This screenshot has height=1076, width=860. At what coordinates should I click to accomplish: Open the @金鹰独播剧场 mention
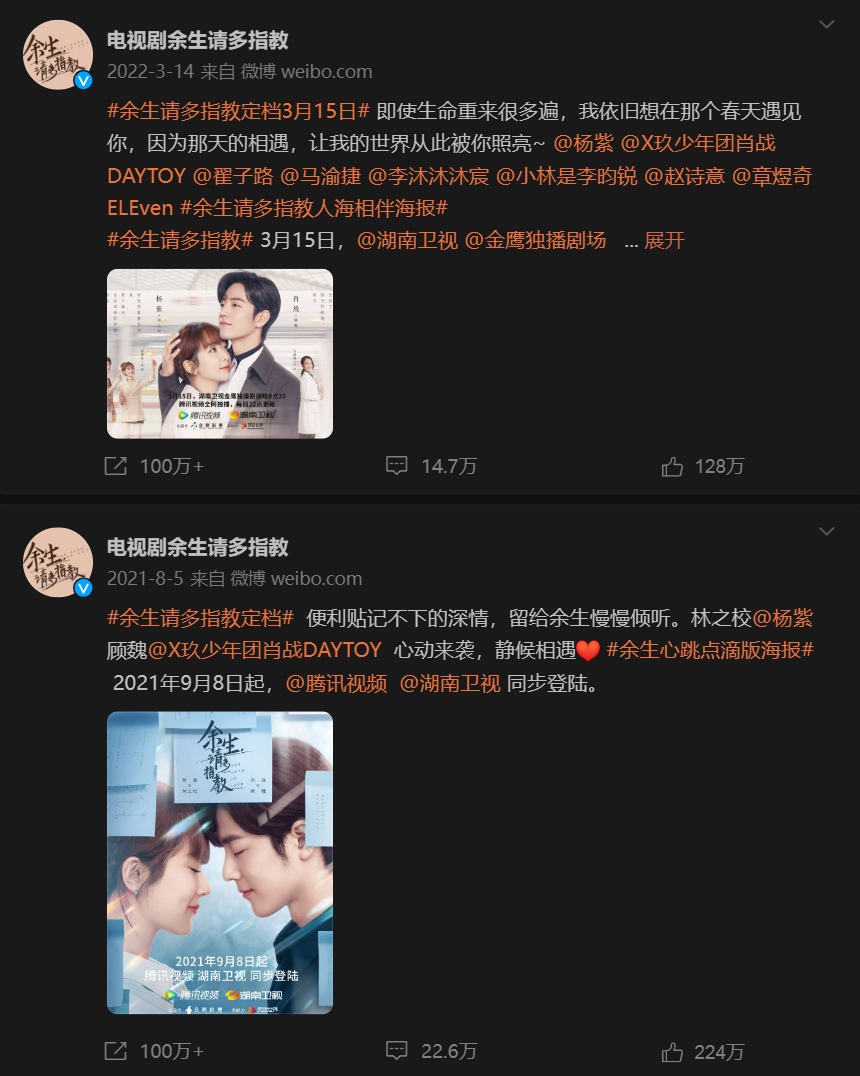535,240
